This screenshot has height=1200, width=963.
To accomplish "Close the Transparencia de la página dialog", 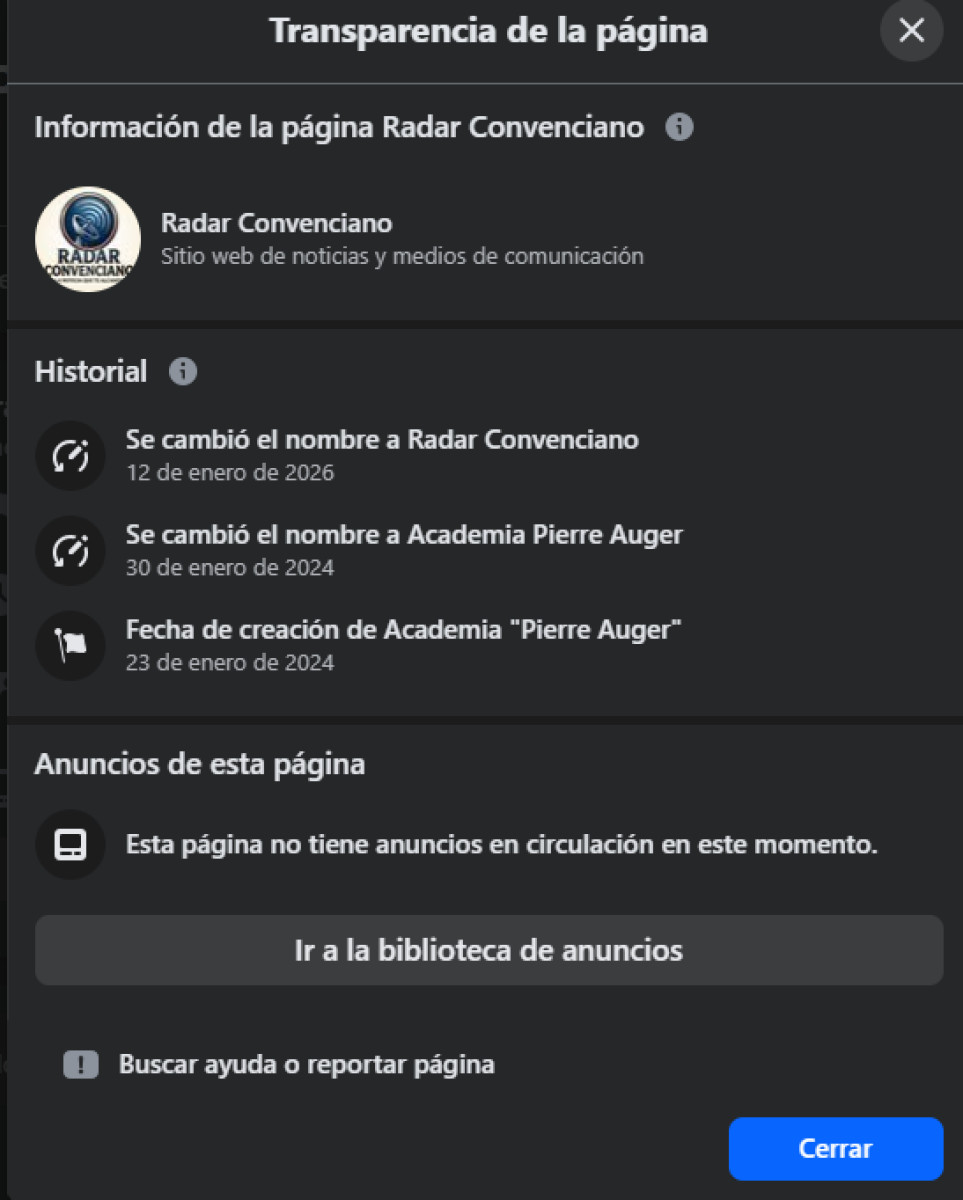I will pos(910,31).
